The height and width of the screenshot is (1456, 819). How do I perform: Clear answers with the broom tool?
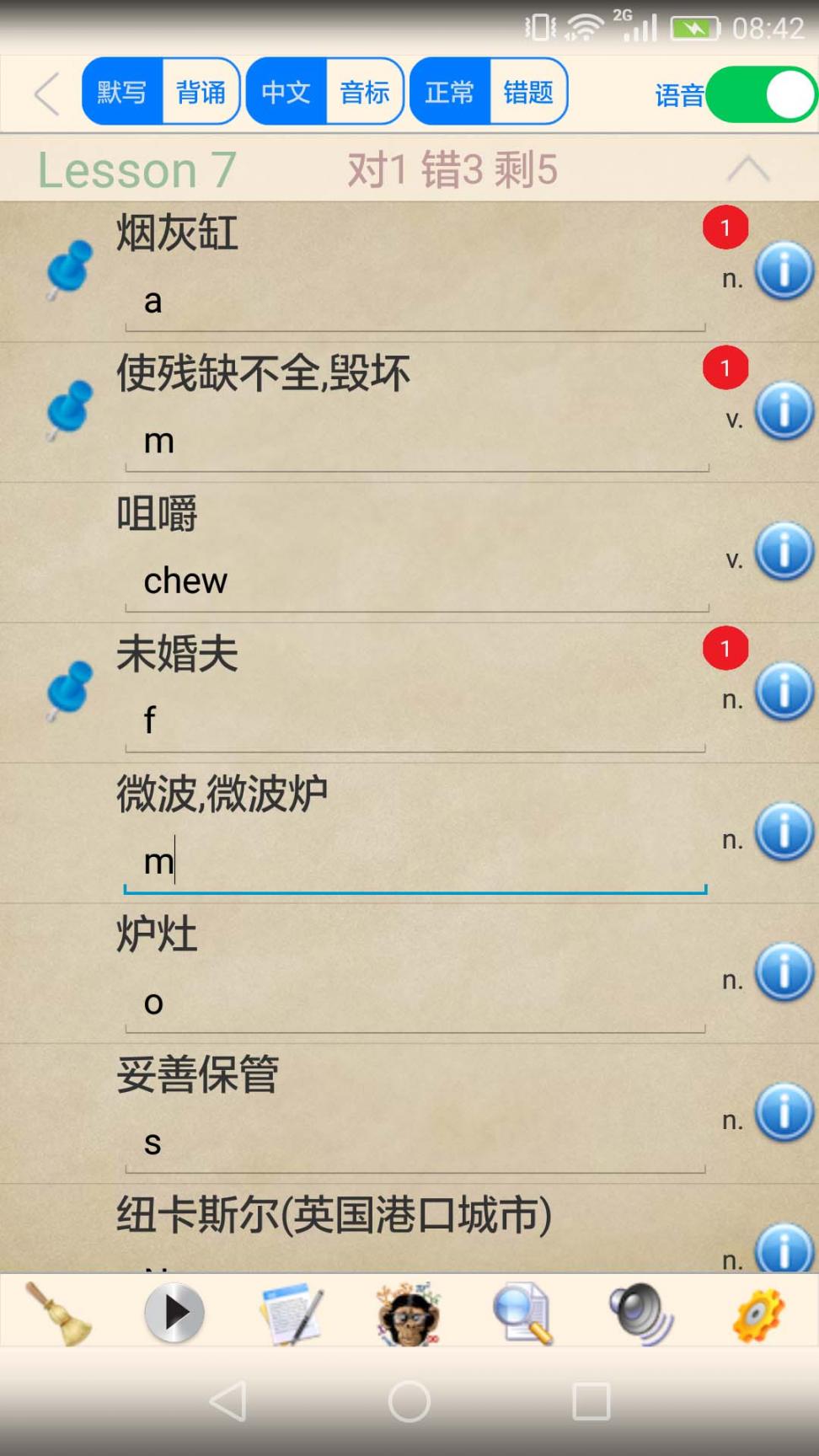coord(57,1313)
